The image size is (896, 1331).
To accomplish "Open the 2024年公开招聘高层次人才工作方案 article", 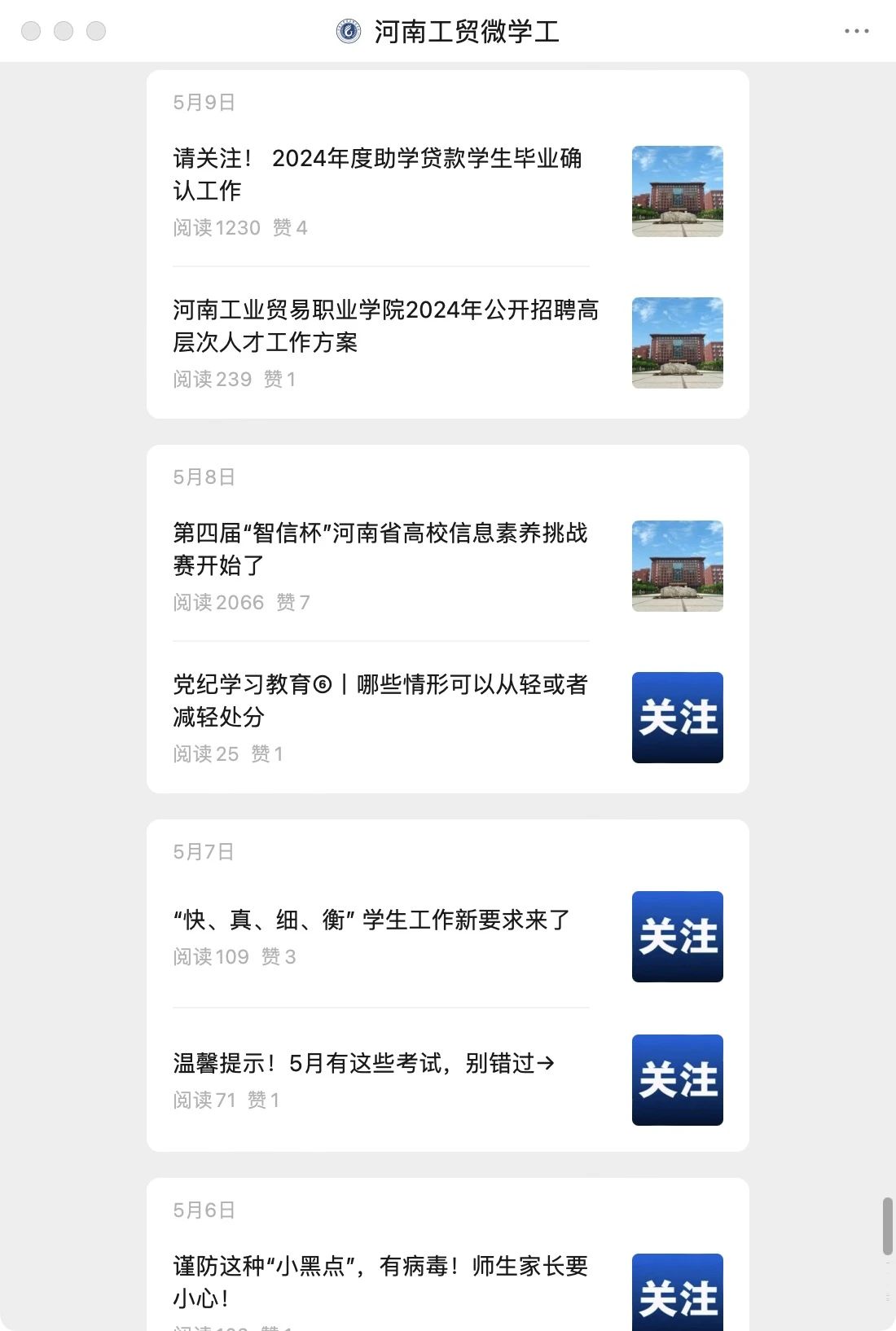I will click(x=385, y=326).
